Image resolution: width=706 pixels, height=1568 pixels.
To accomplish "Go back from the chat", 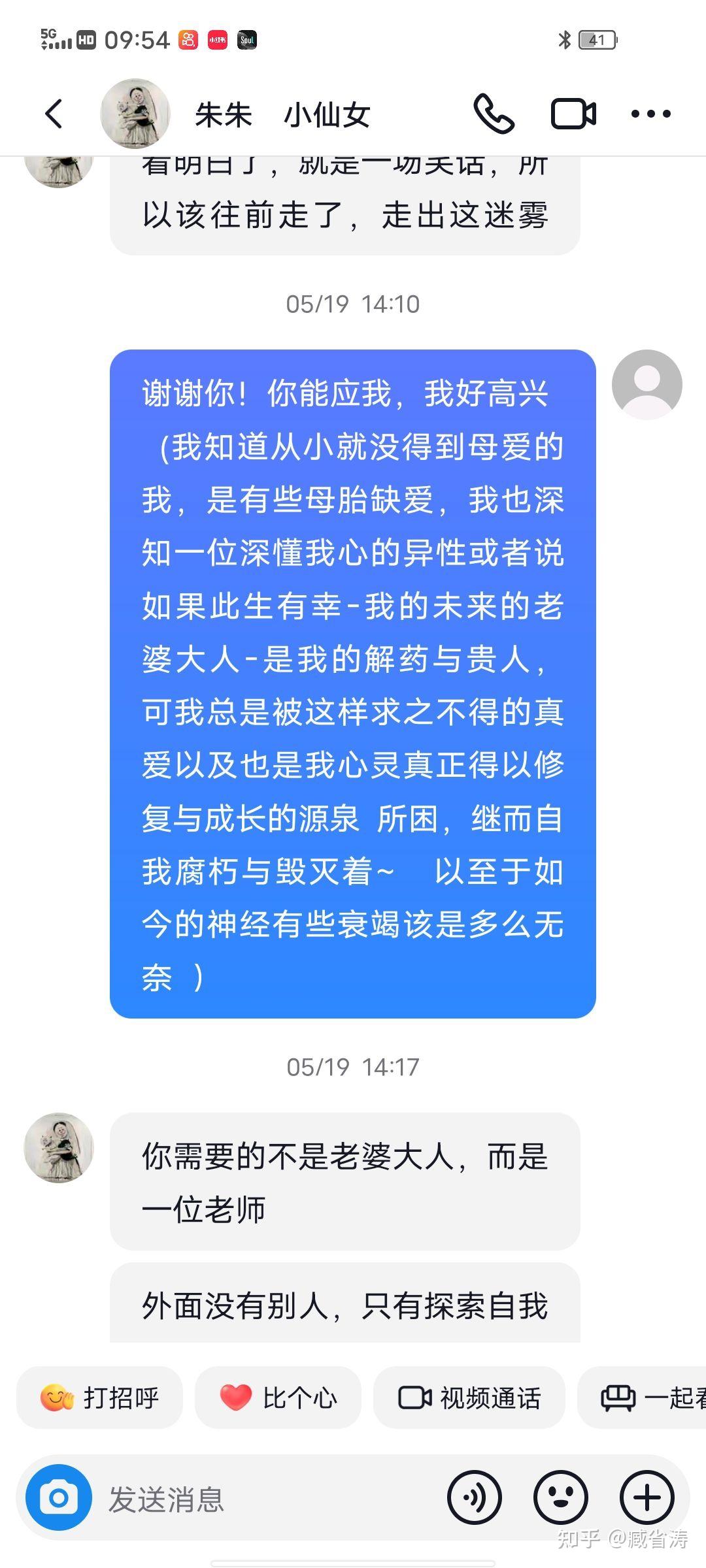I will click(54, 114).
